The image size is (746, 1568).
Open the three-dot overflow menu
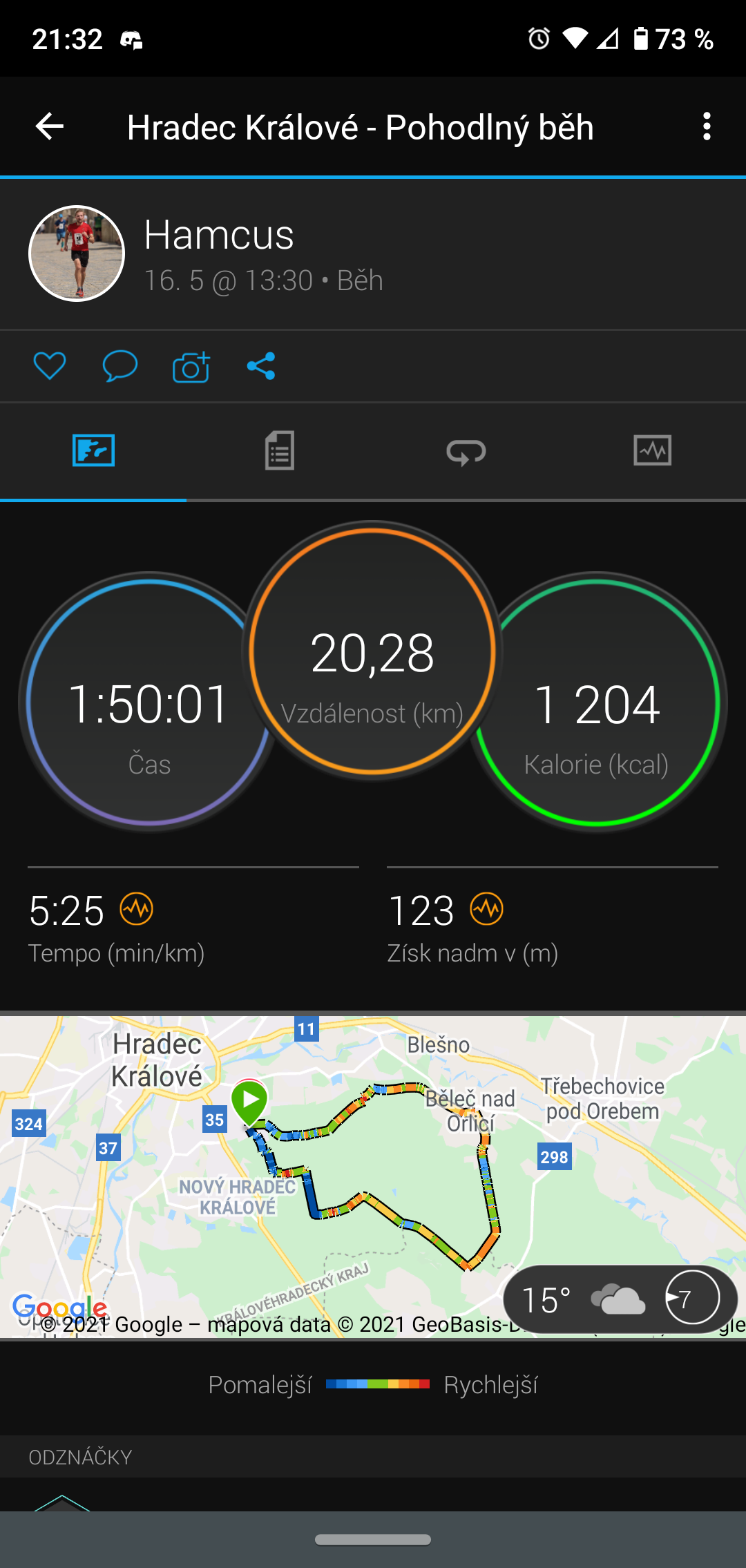(706, 126)
